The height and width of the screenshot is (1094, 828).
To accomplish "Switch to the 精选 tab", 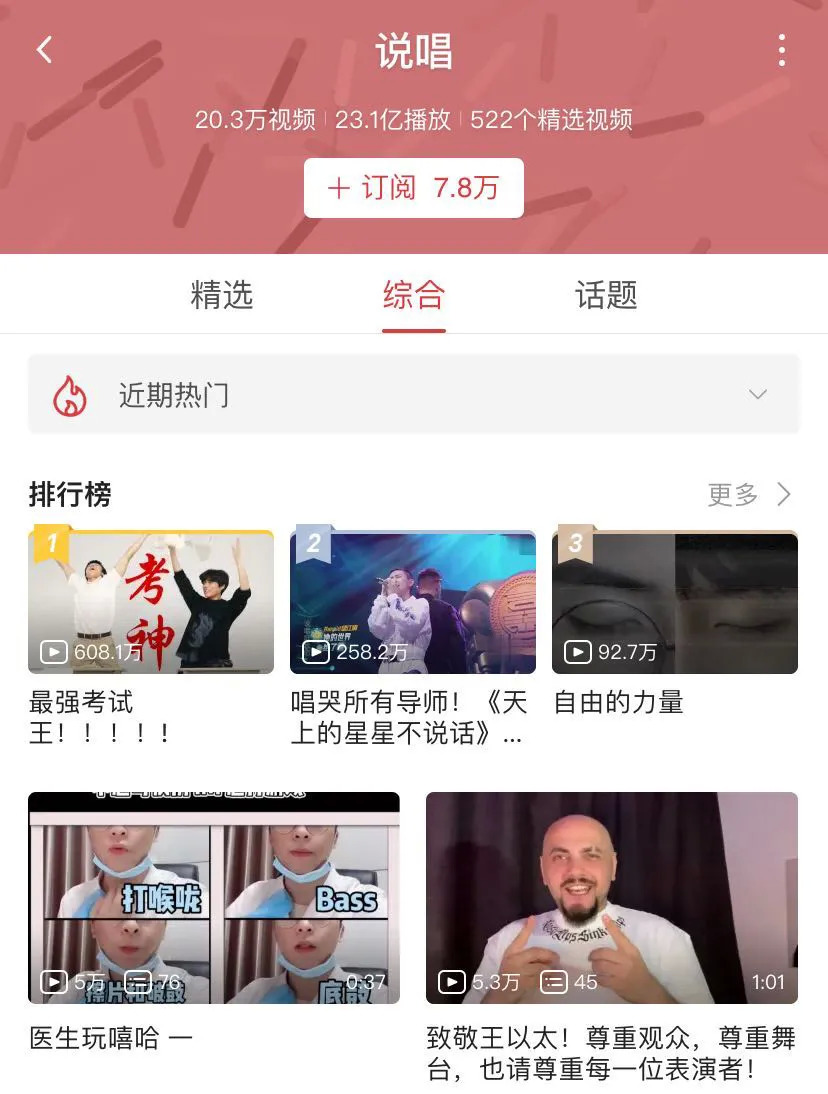I will [x=222, y=295].
